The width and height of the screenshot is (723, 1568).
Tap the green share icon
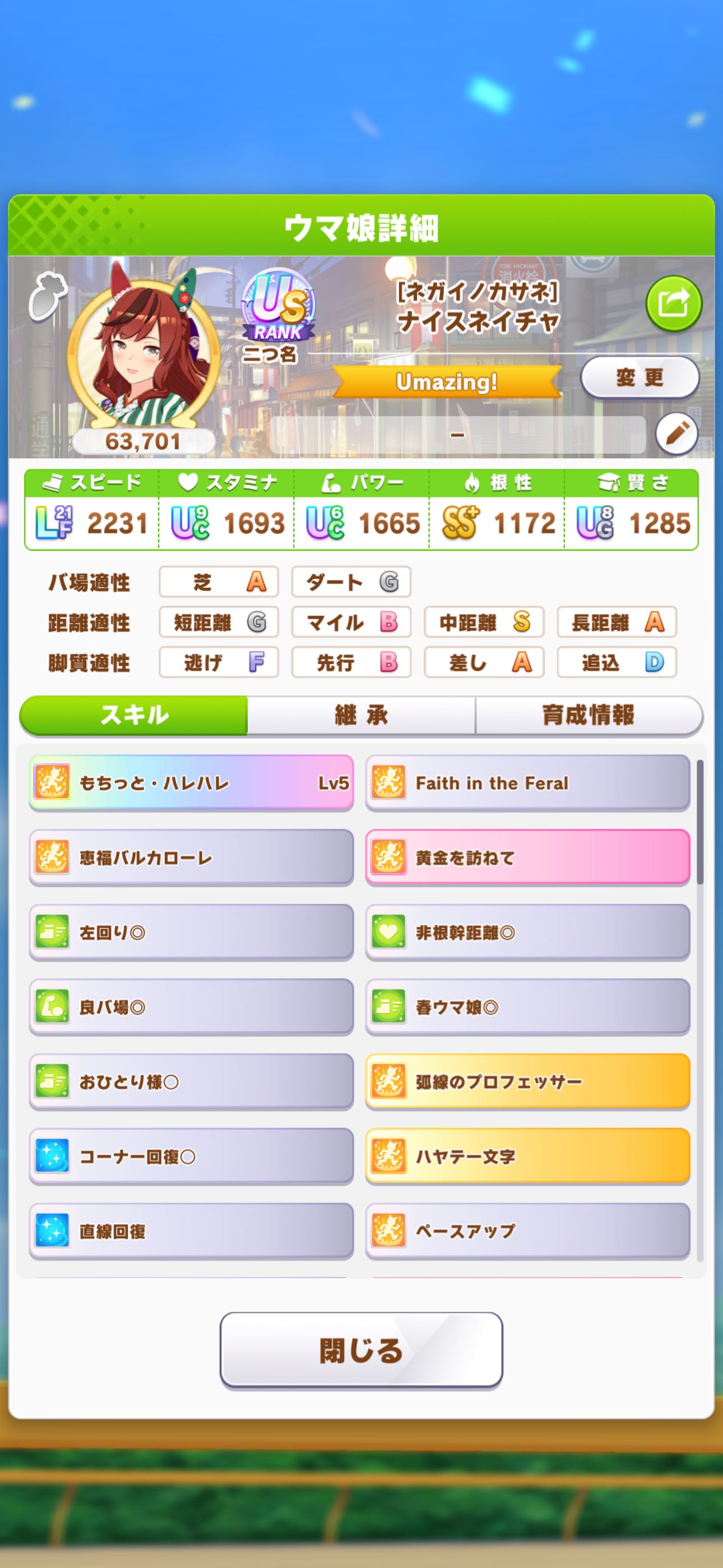(673, 302)
